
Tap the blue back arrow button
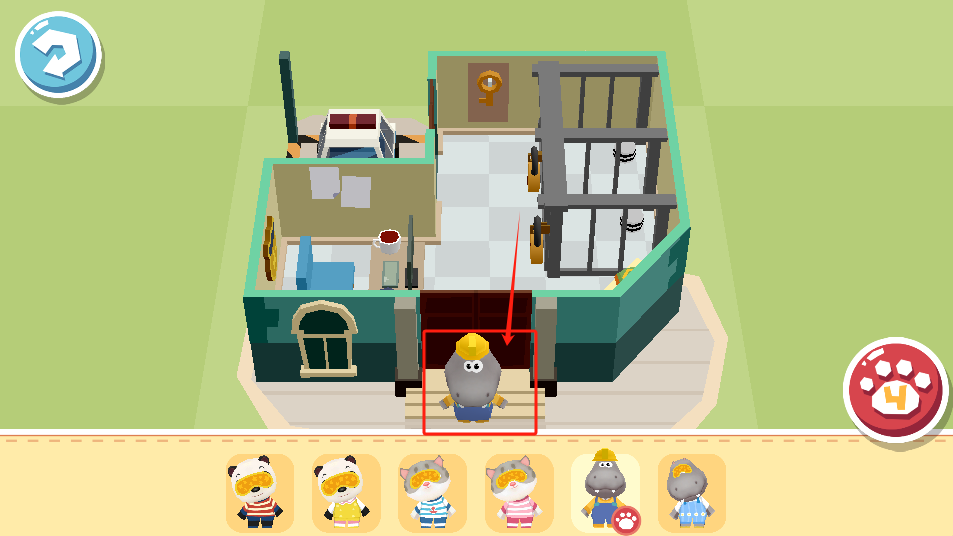click(x=57, y=54)
